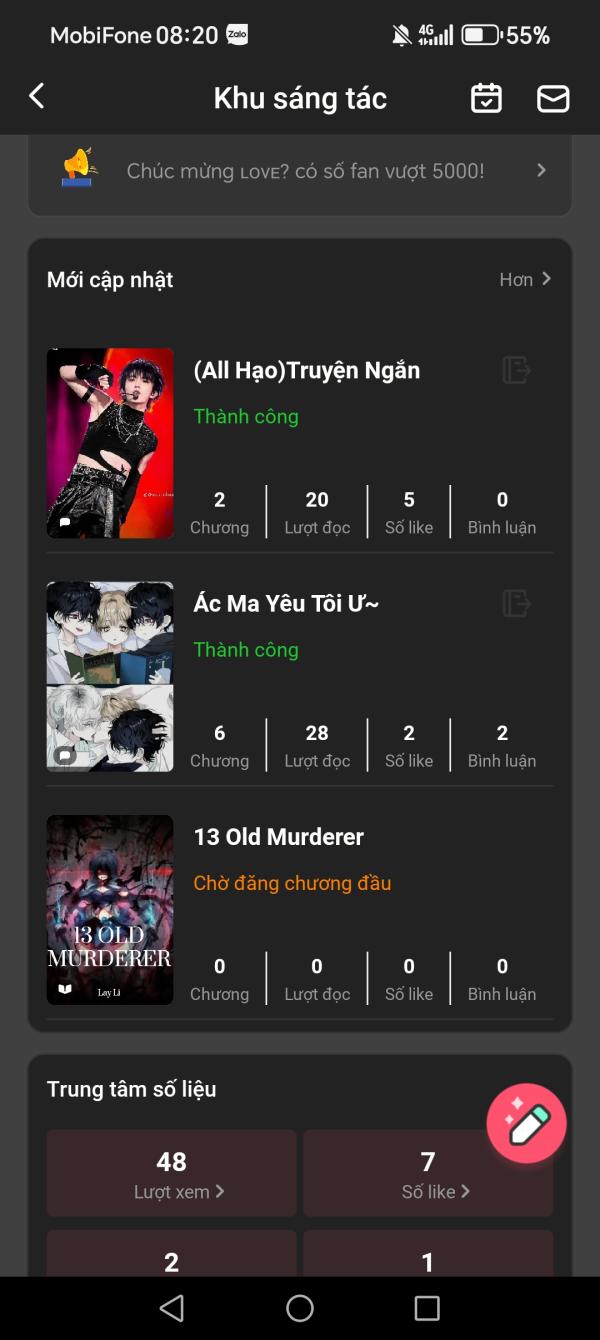600x1340 pixels.
Task: Open the calendar check-in icon
Action: click(x=486, y=98)
